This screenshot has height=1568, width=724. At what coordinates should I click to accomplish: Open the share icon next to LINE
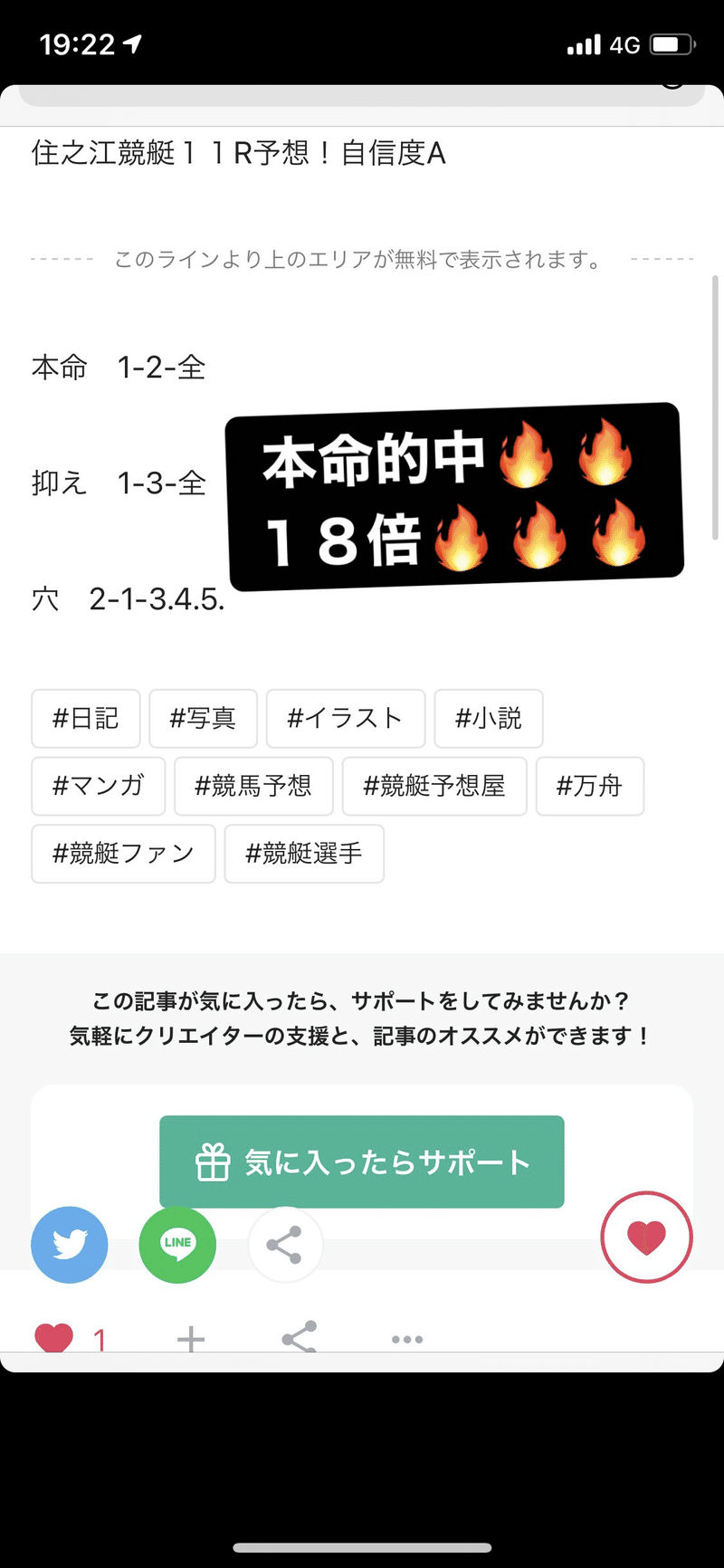coord(285,1245)
